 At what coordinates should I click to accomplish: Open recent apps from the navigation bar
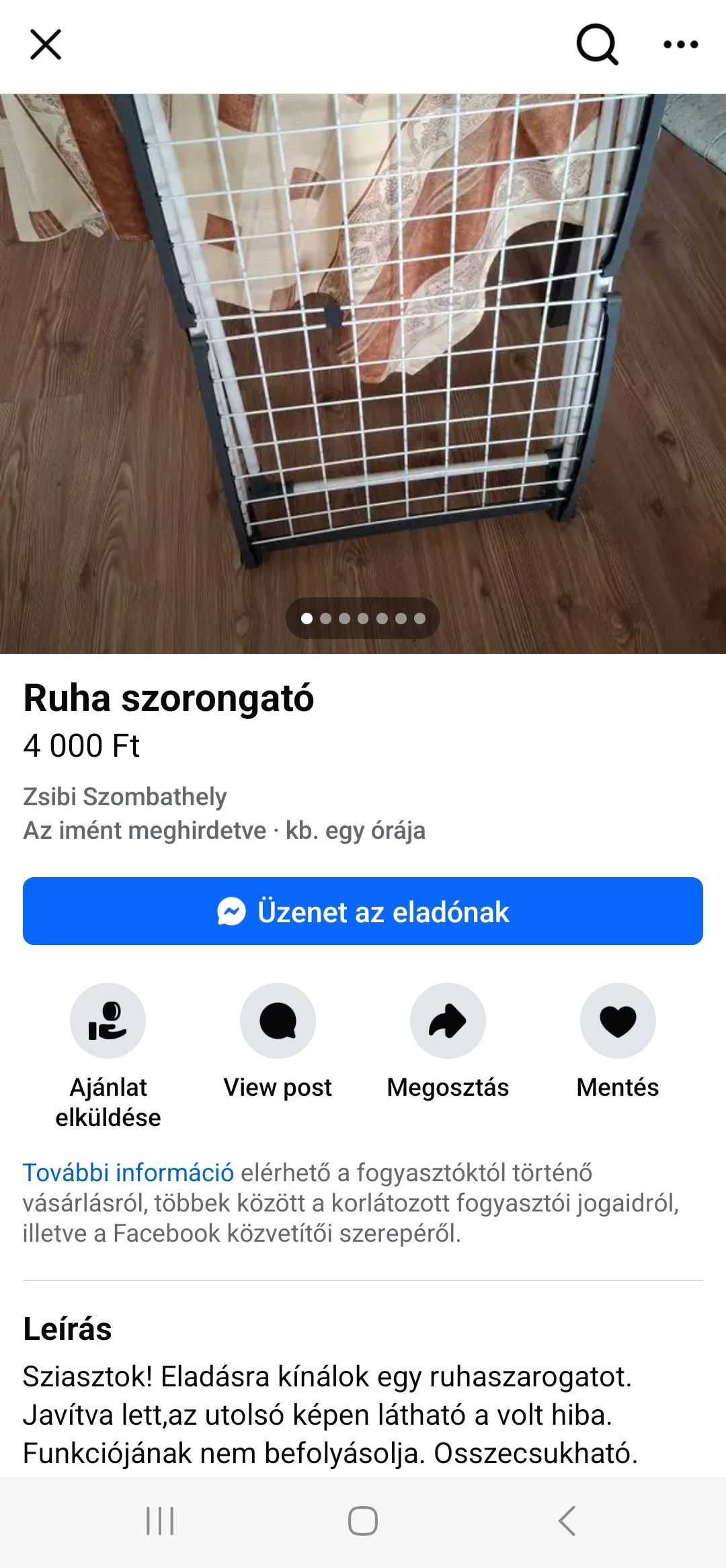[160, 1520]
